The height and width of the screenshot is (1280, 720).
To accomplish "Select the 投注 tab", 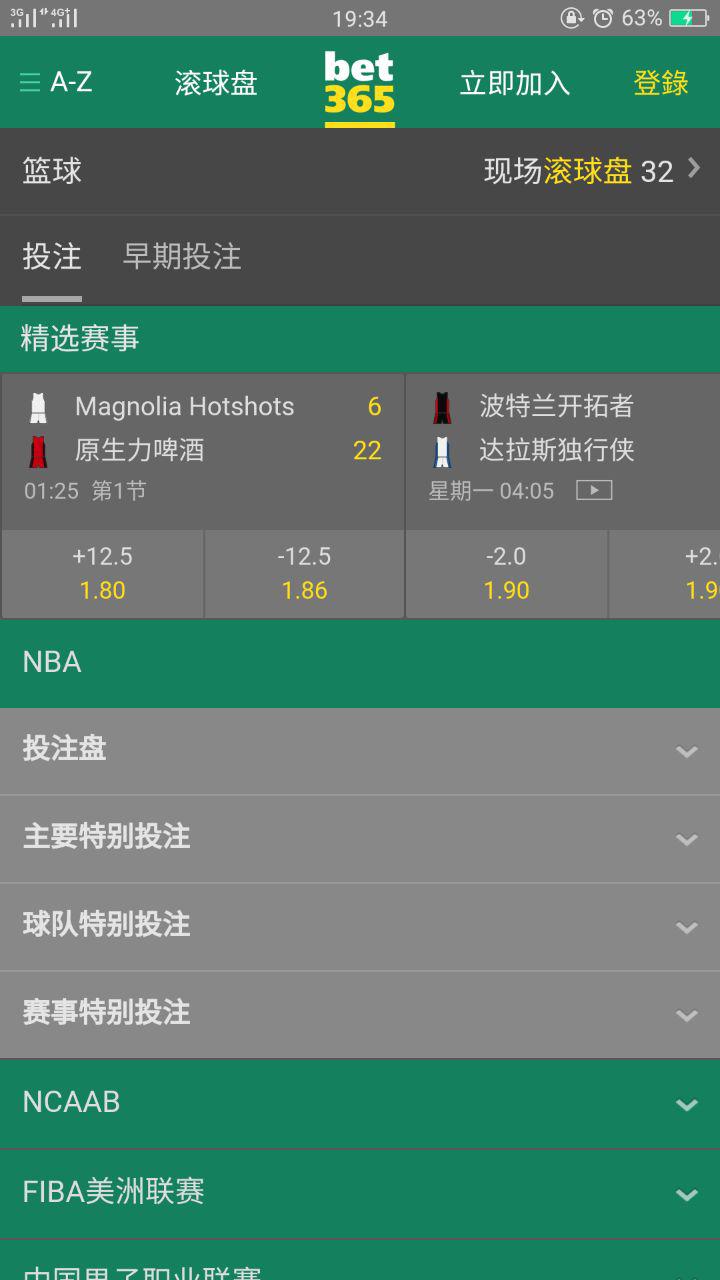I will (52, 257).
